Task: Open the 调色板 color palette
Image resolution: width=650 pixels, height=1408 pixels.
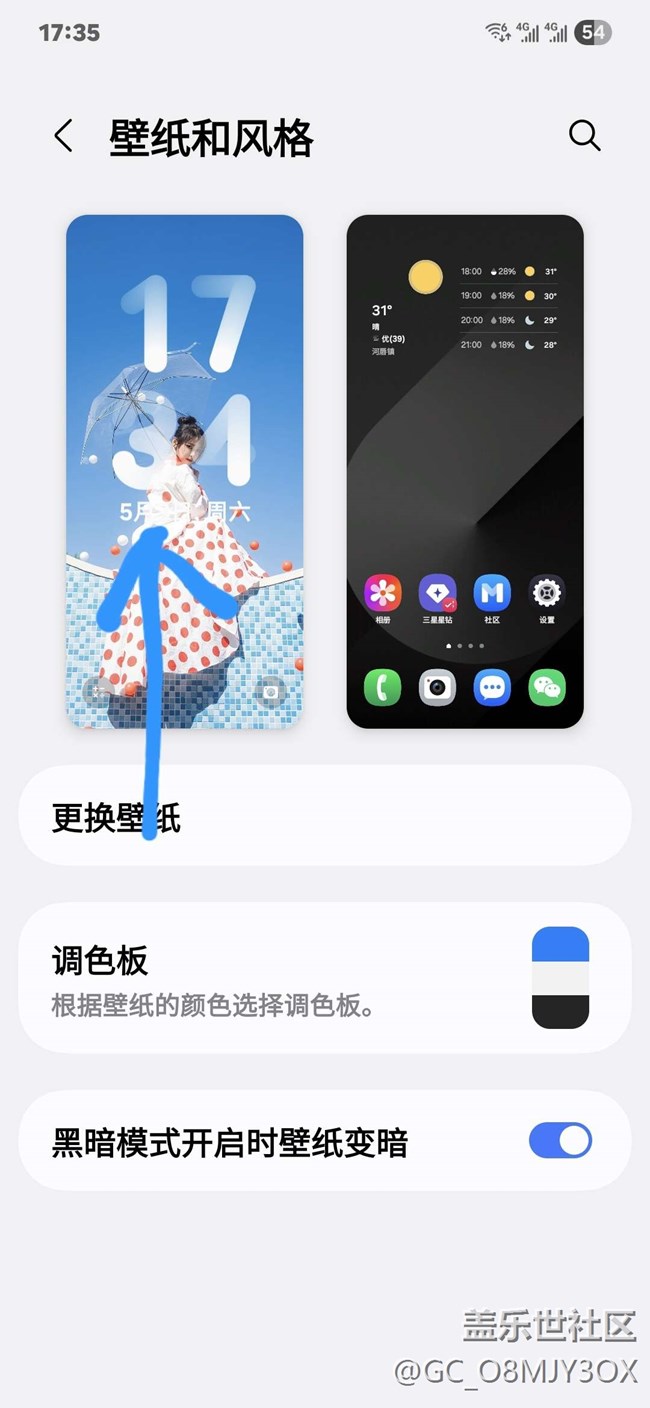Action: (x=324, y=977)
